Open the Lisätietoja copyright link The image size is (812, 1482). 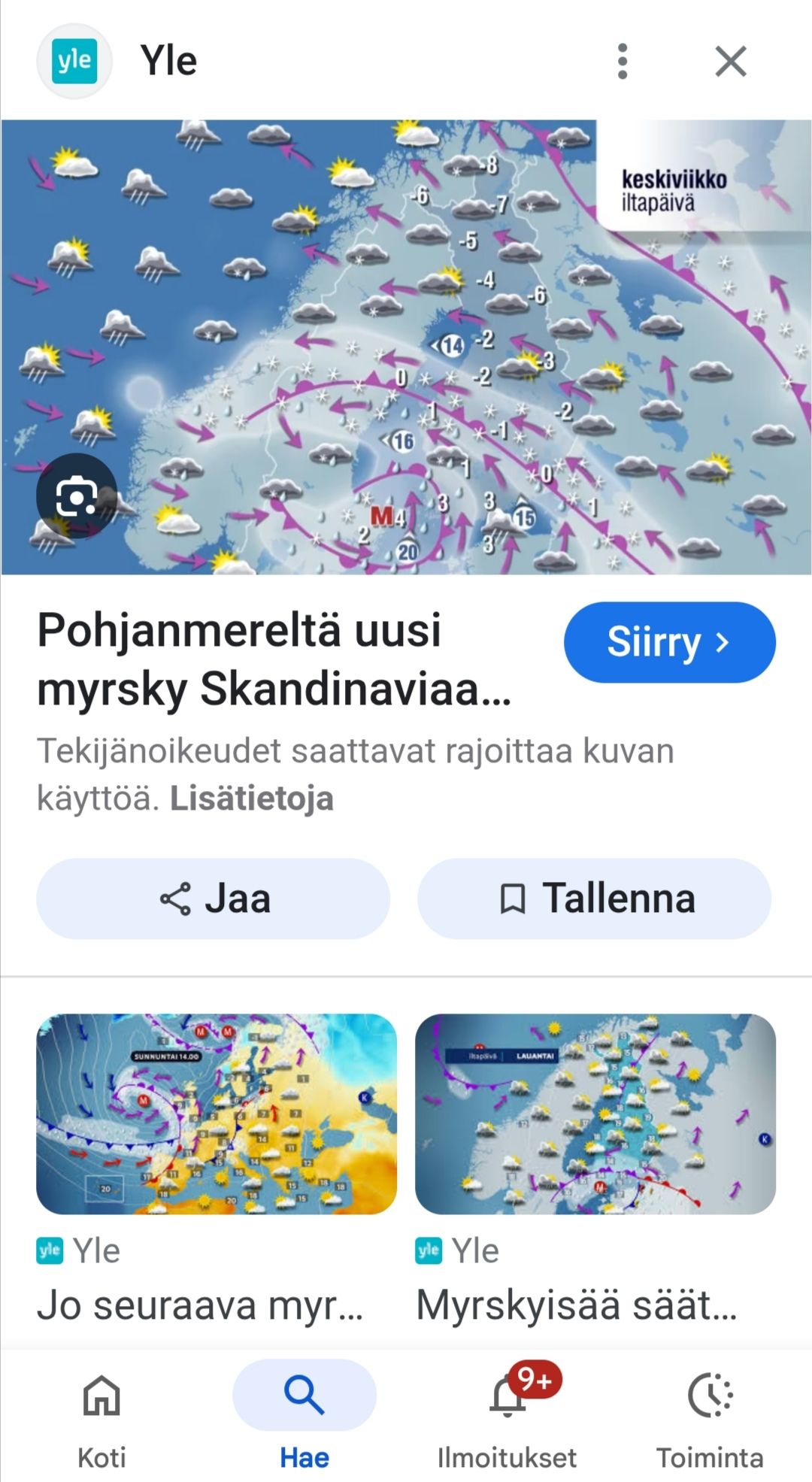coord(251,799)
